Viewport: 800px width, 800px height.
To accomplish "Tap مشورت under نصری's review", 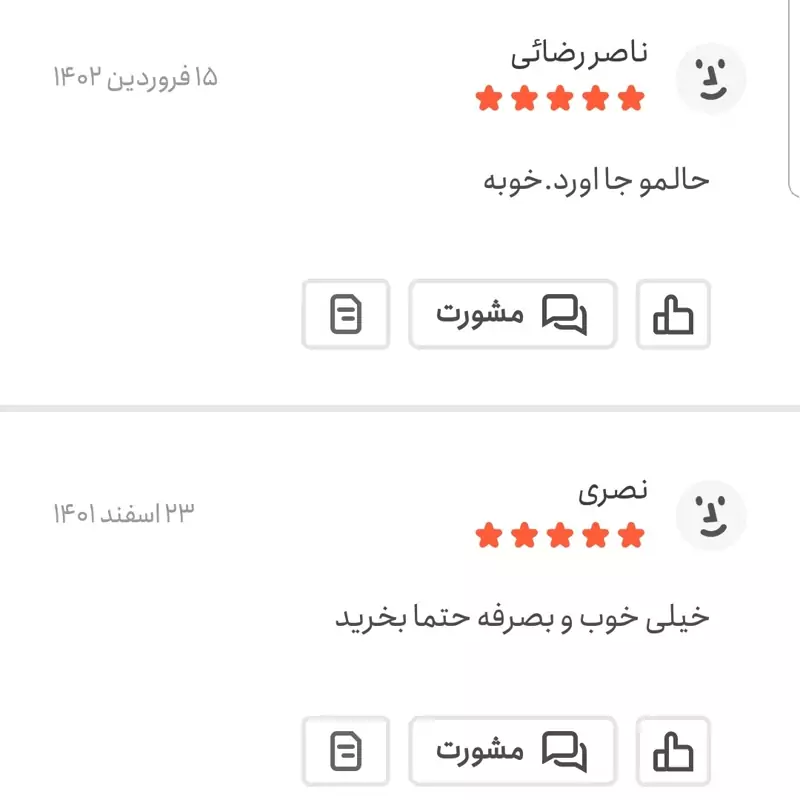I will 513,749.
